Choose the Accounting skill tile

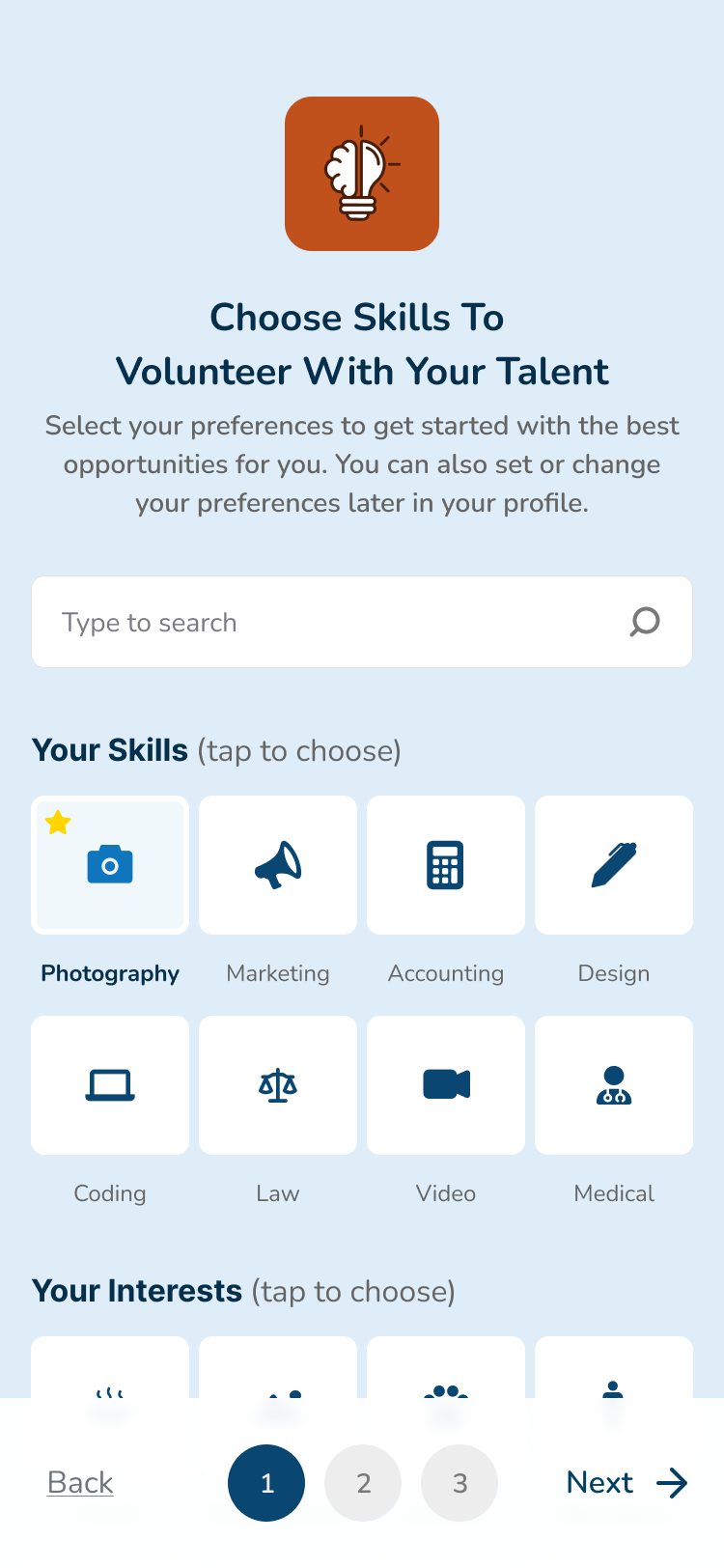click(446, 865)
